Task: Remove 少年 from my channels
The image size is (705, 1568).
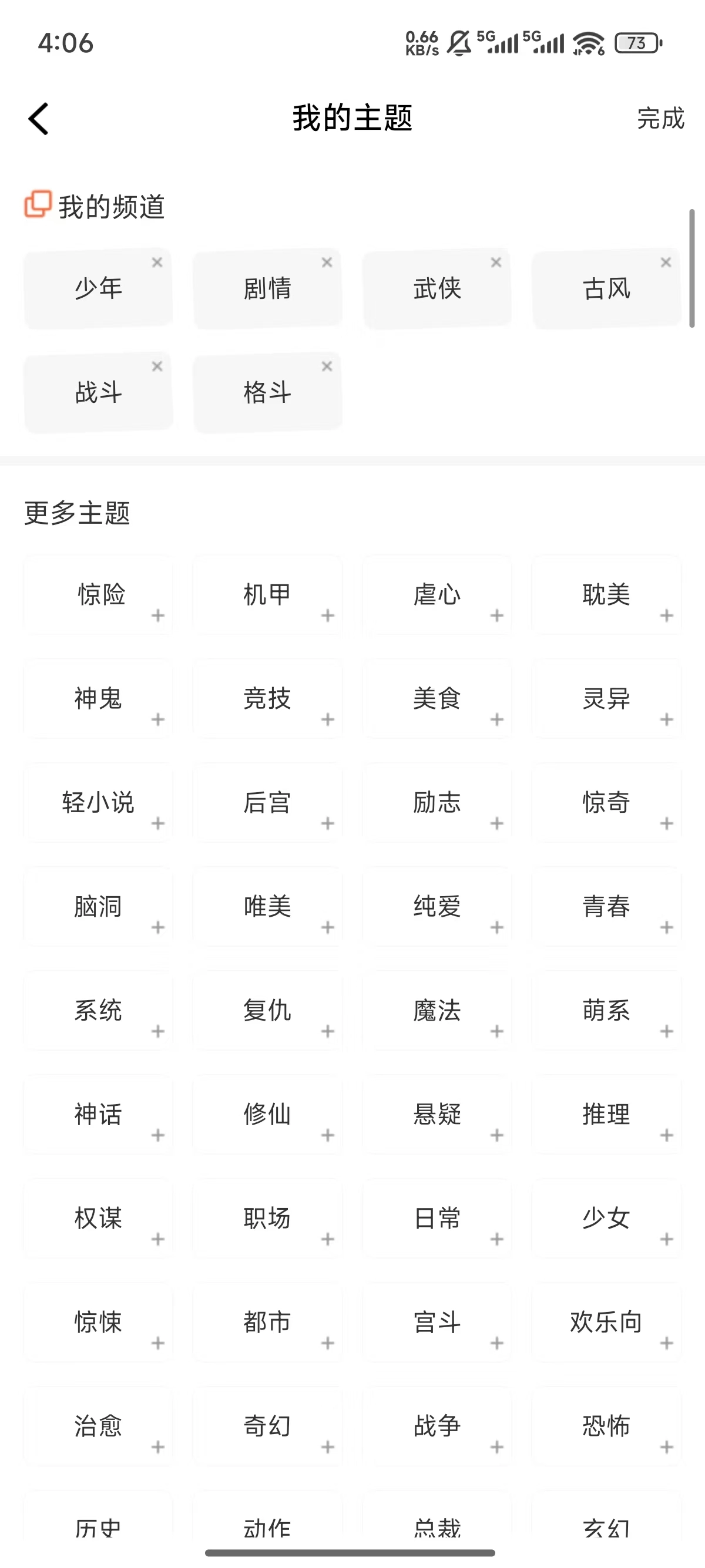Action: (157, 263)
